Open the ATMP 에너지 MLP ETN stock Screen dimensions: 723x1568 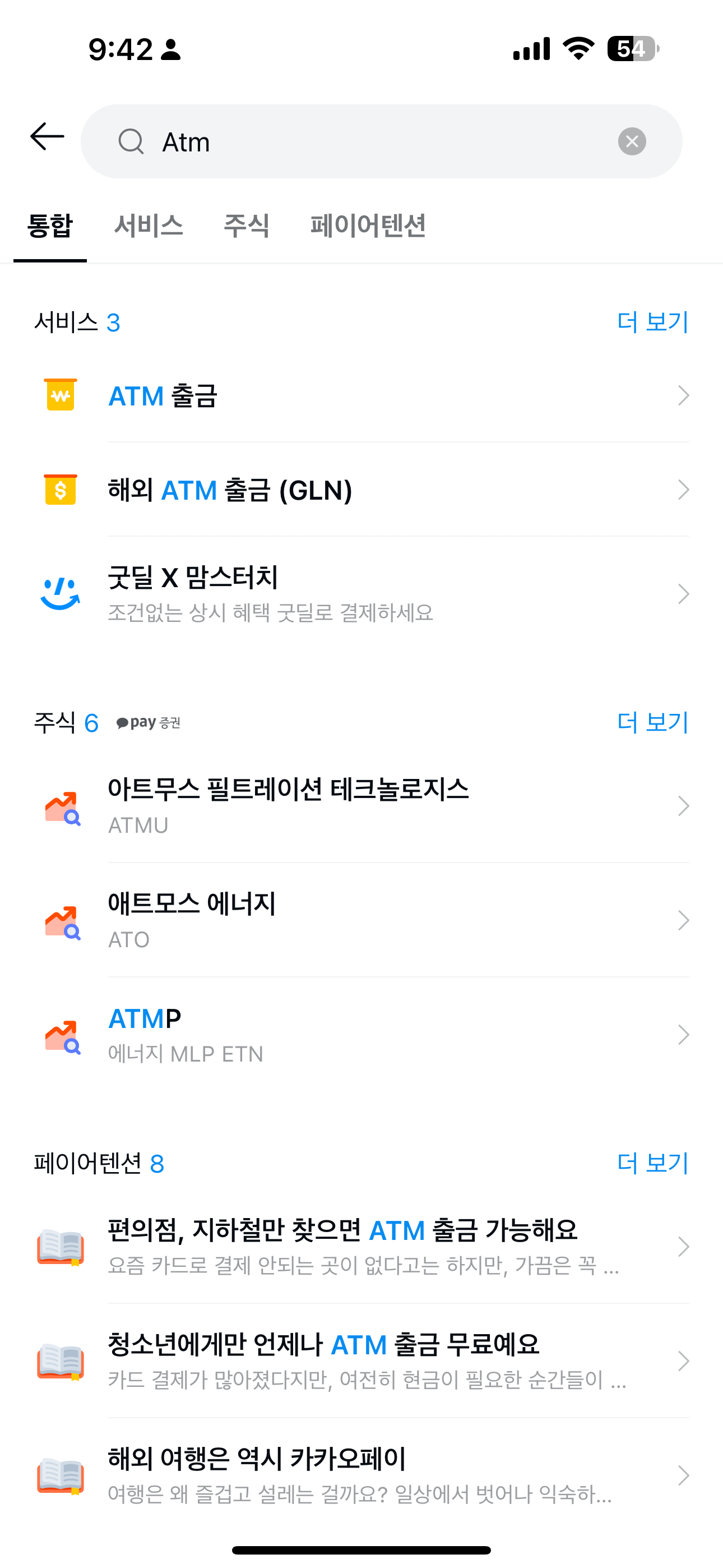click(361, 1035)
